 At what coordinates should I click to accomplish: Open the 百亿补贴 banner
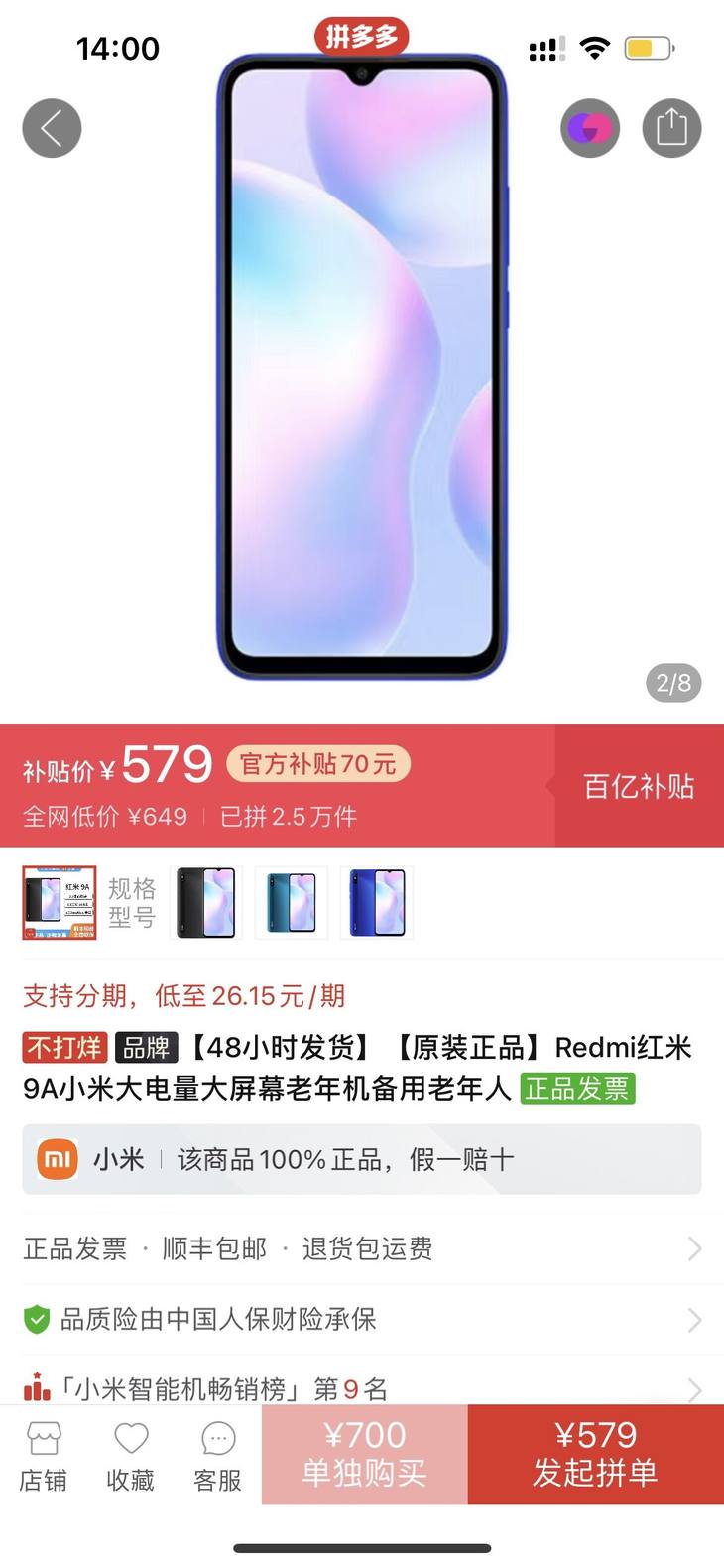click(x=639, y=786)
